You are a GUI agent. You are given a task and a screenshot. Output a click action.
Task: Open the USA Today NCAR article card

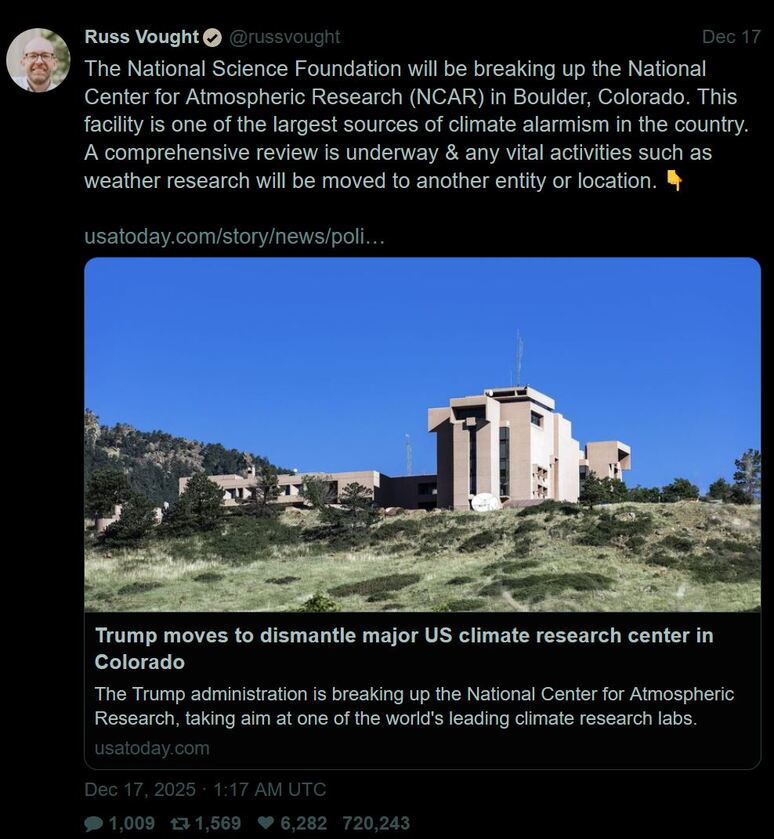point(422,512)
